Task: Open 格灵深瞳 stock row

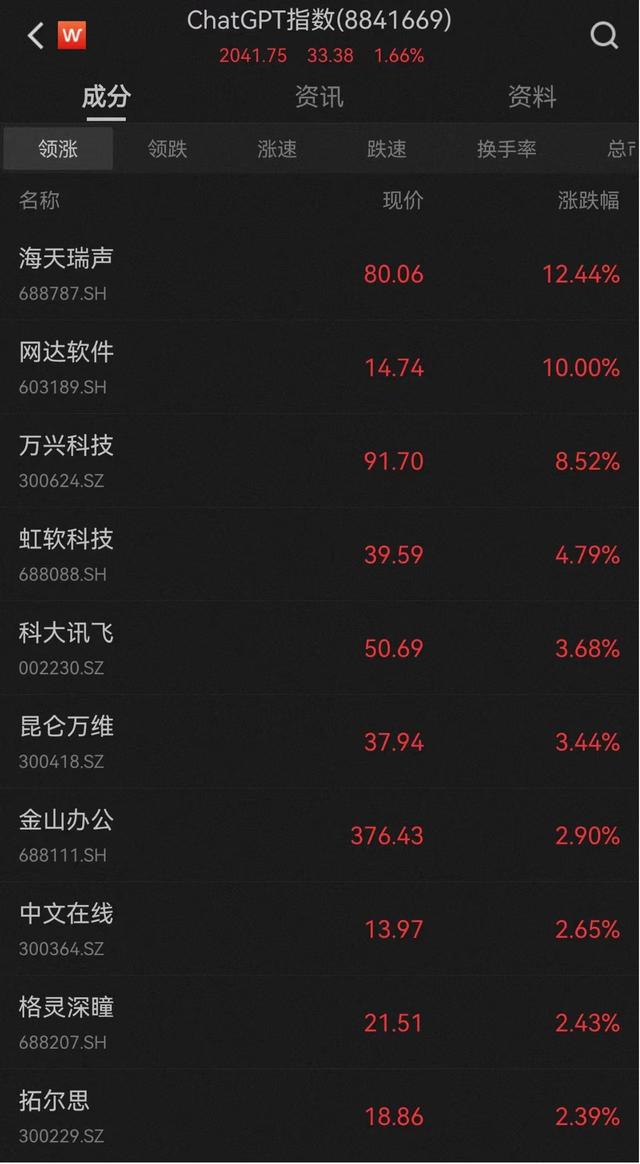Action: [x=320, y=1023]
